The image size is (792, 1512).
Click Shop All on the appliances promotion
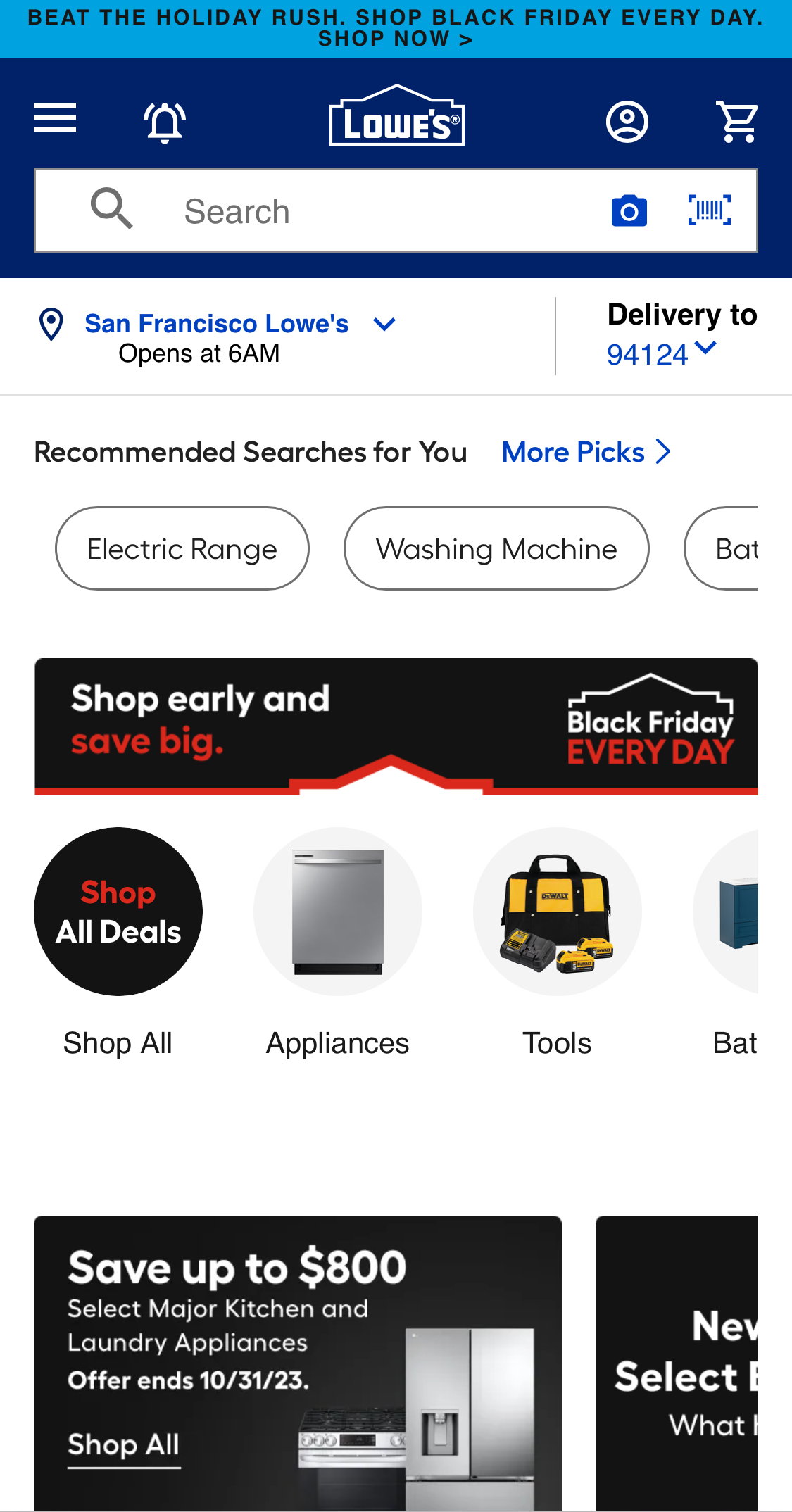(122, 1445)
